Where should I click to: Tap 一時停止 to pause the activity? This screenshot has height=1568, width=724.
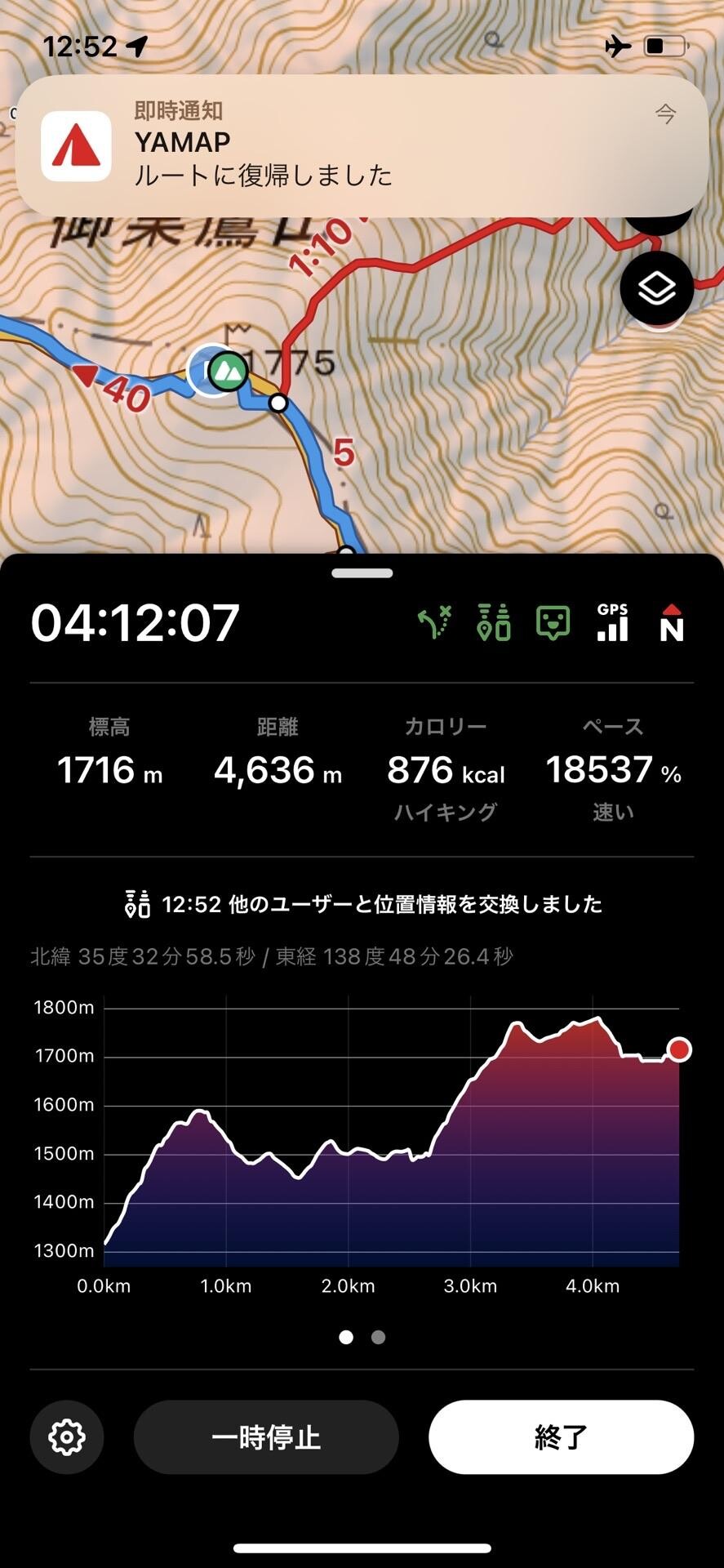pyautogui.click(x=266, y=1437)
